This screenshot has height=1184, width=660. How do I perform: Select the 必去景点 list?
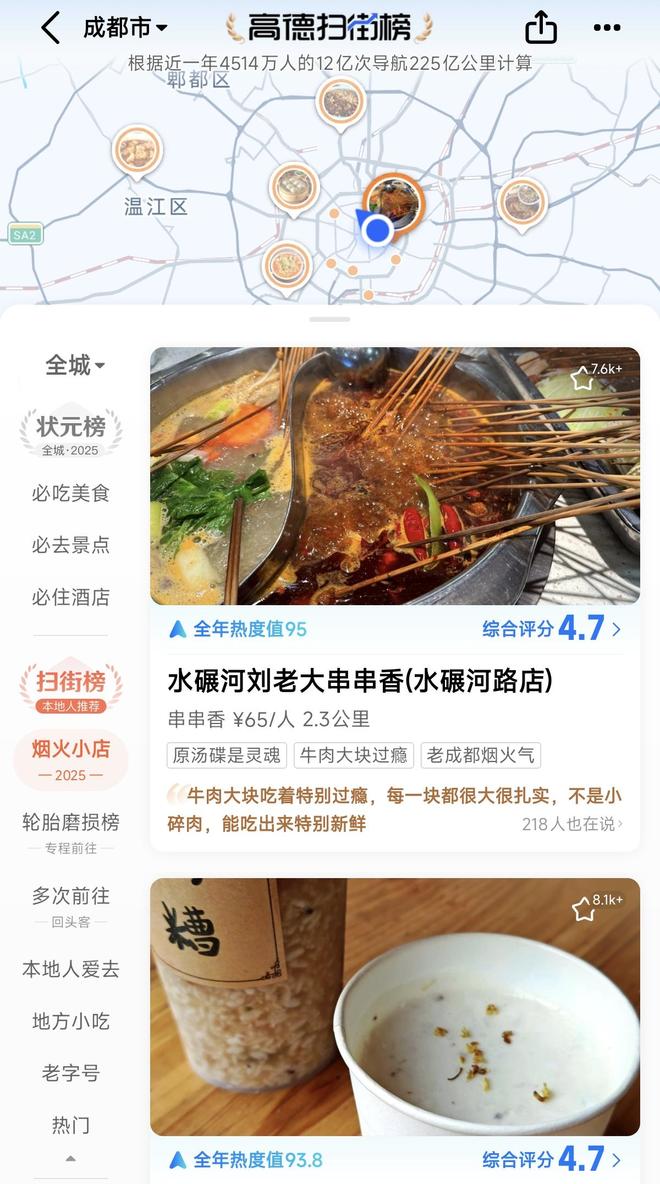71,545
